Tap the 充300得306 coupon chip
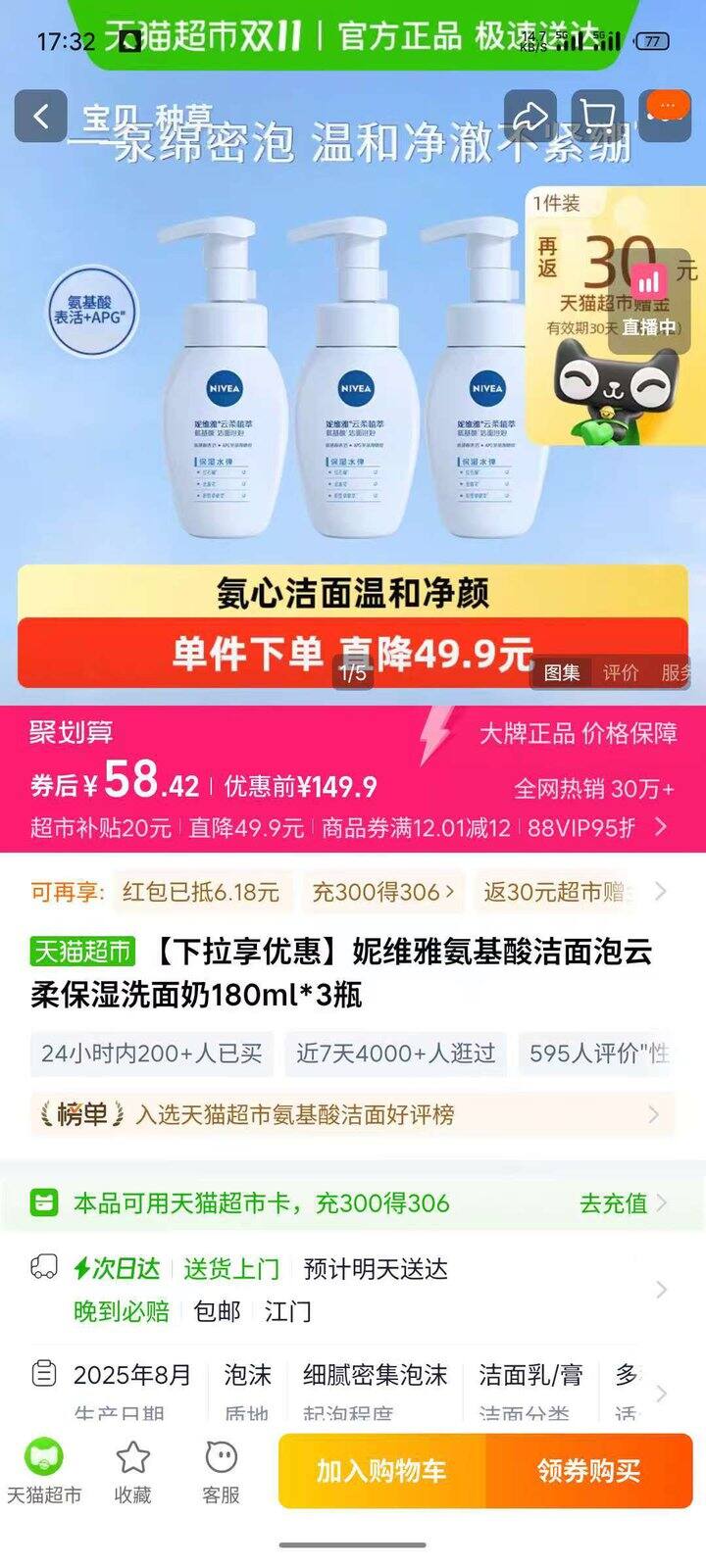 tap(382, 892)
